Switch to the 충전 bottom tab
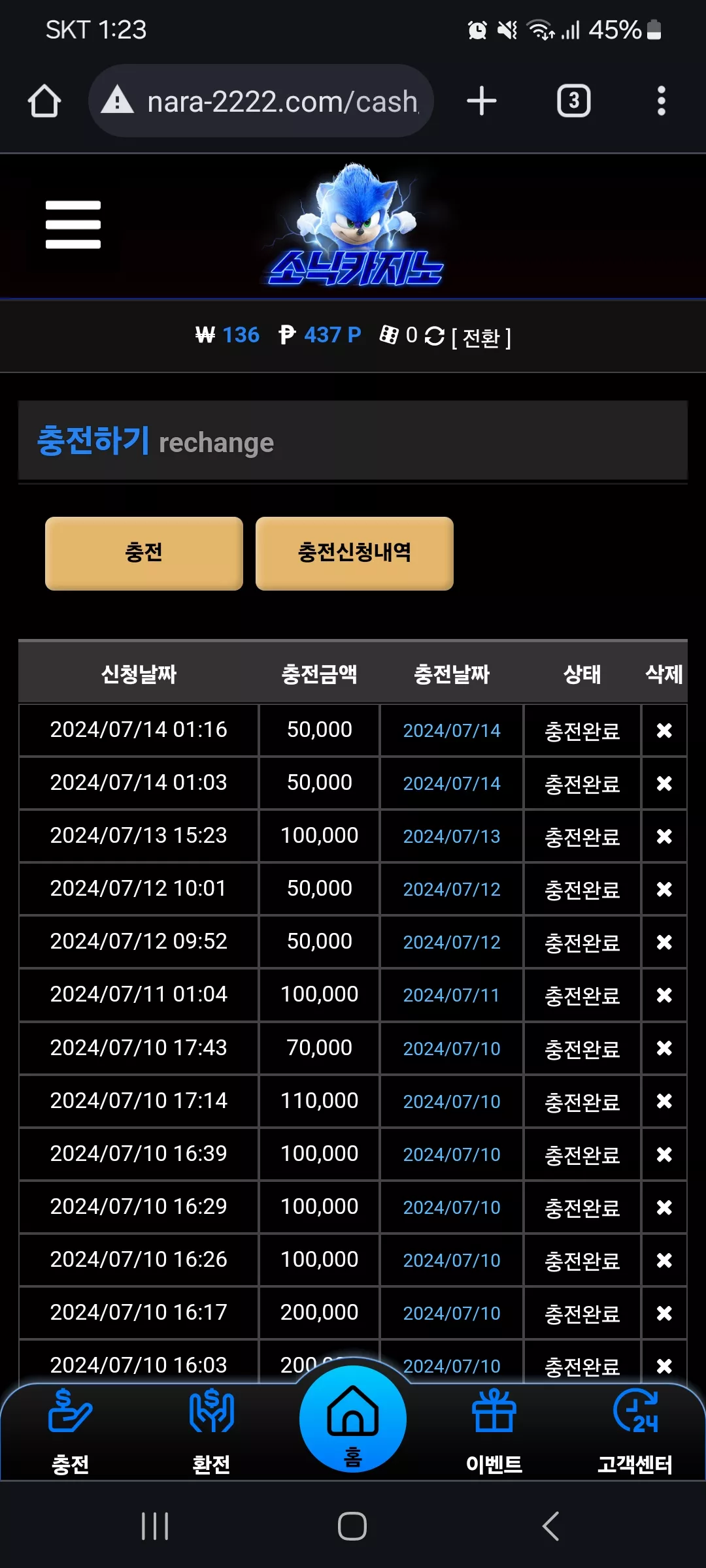 pyautogui.click(x=70, y=1431)
